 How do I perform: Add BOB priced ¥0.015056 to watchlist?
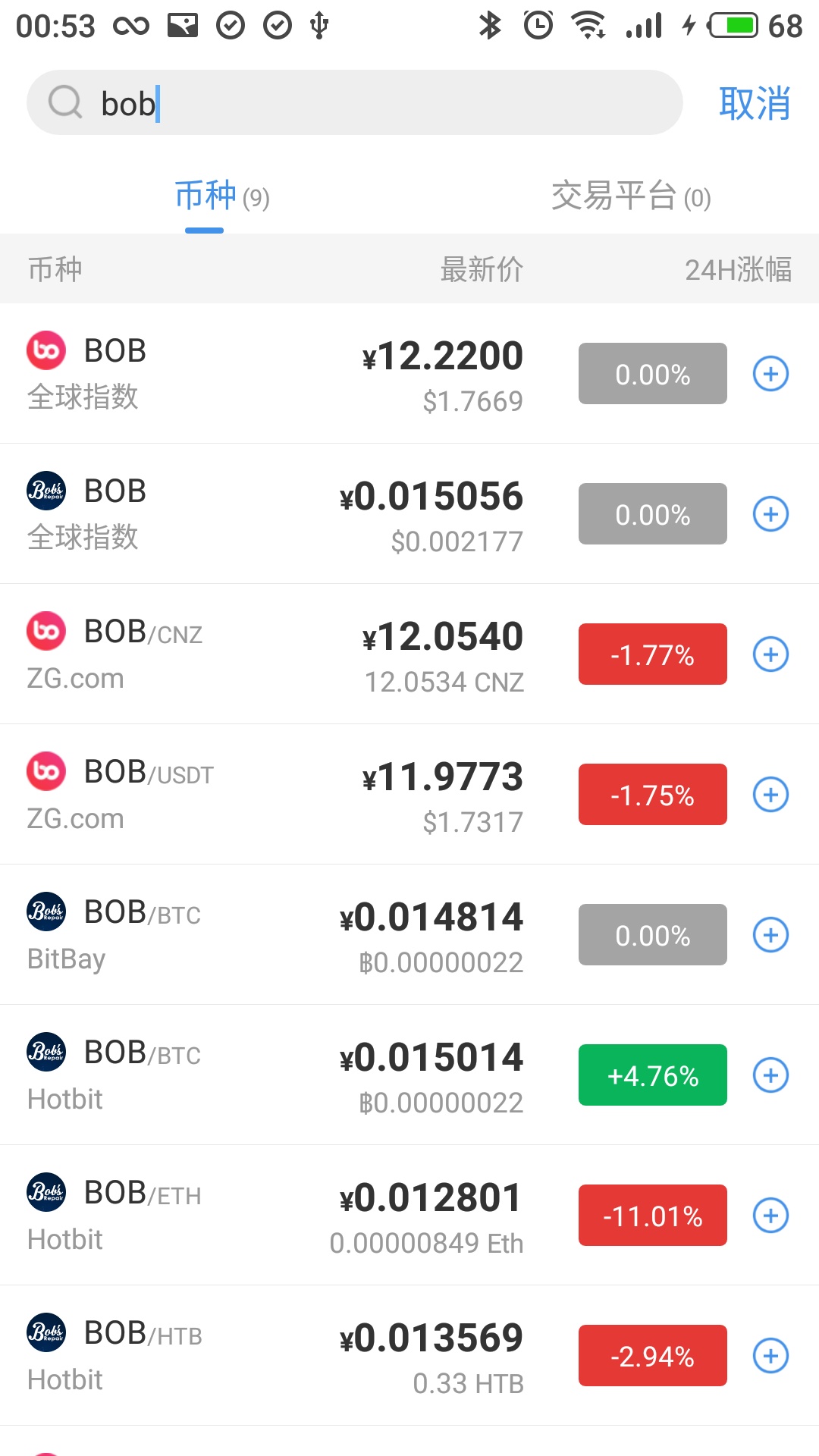[770, 514]
